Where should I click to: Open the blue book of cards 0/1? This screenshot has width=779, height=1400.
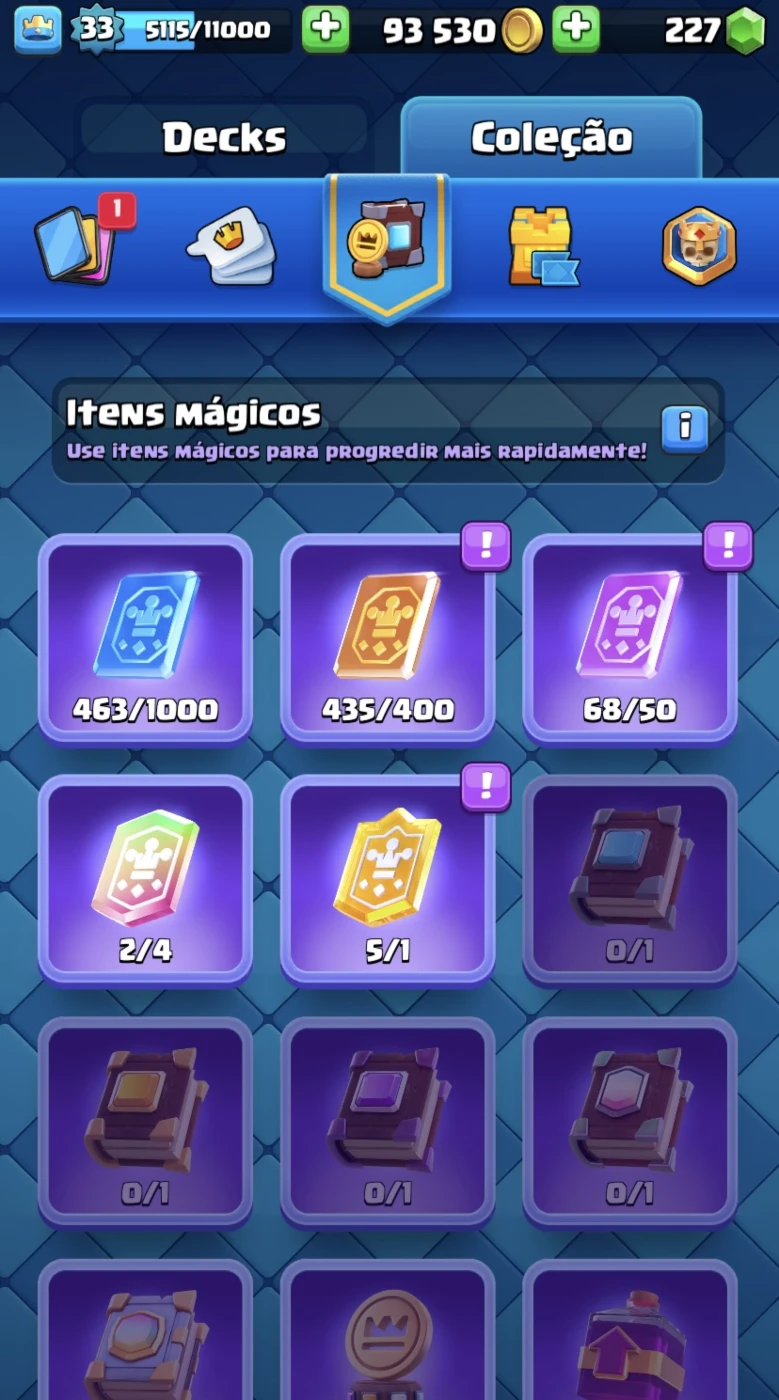point(630,881)
